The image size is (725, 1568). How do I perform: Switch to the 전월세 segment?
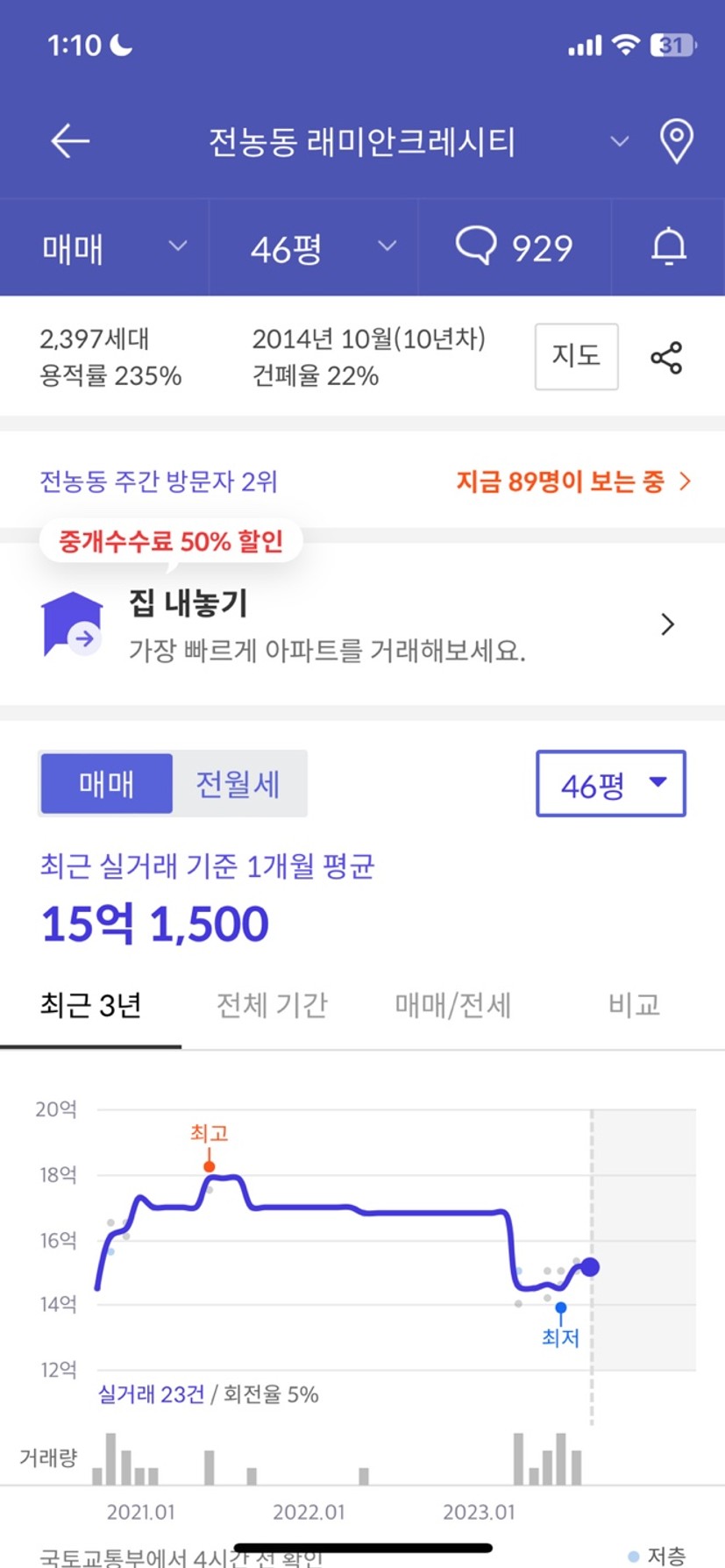(x=238, y=783)
